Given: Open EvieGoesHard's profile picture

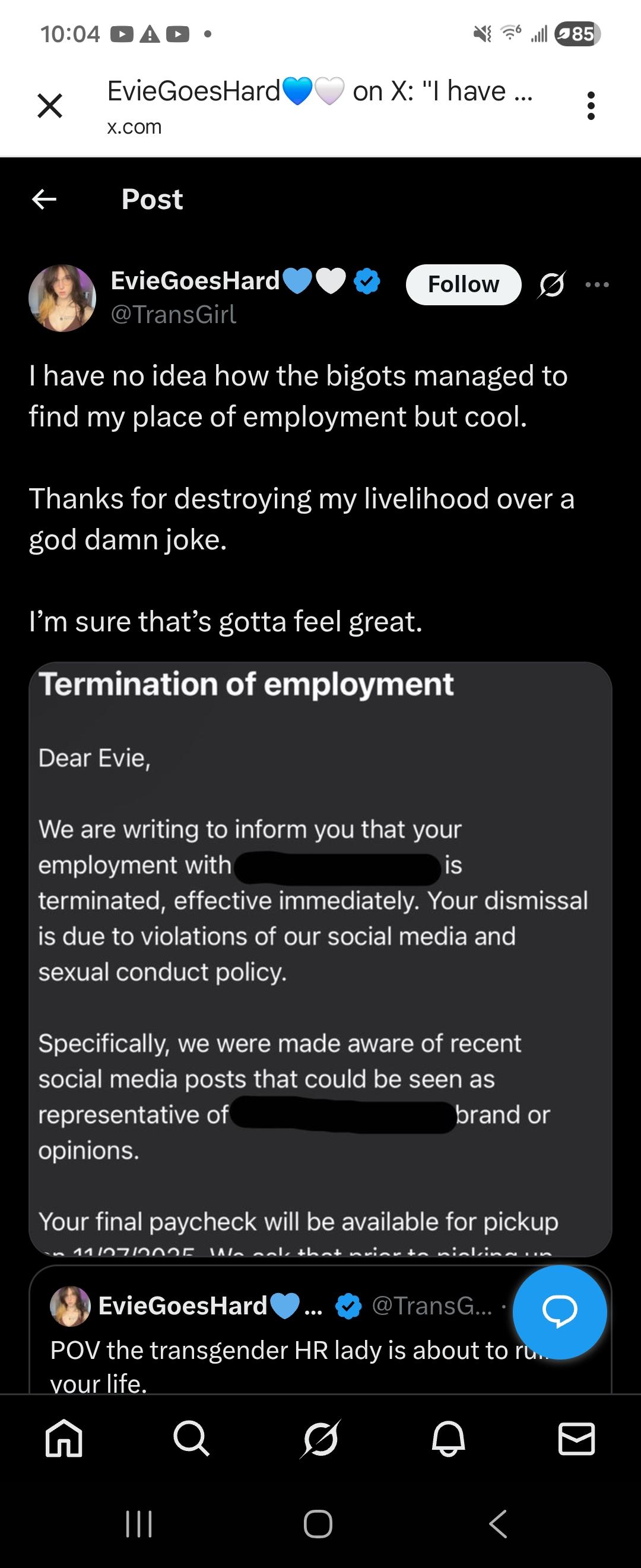Looking at the screenshot, I should (x=62, y=298).
